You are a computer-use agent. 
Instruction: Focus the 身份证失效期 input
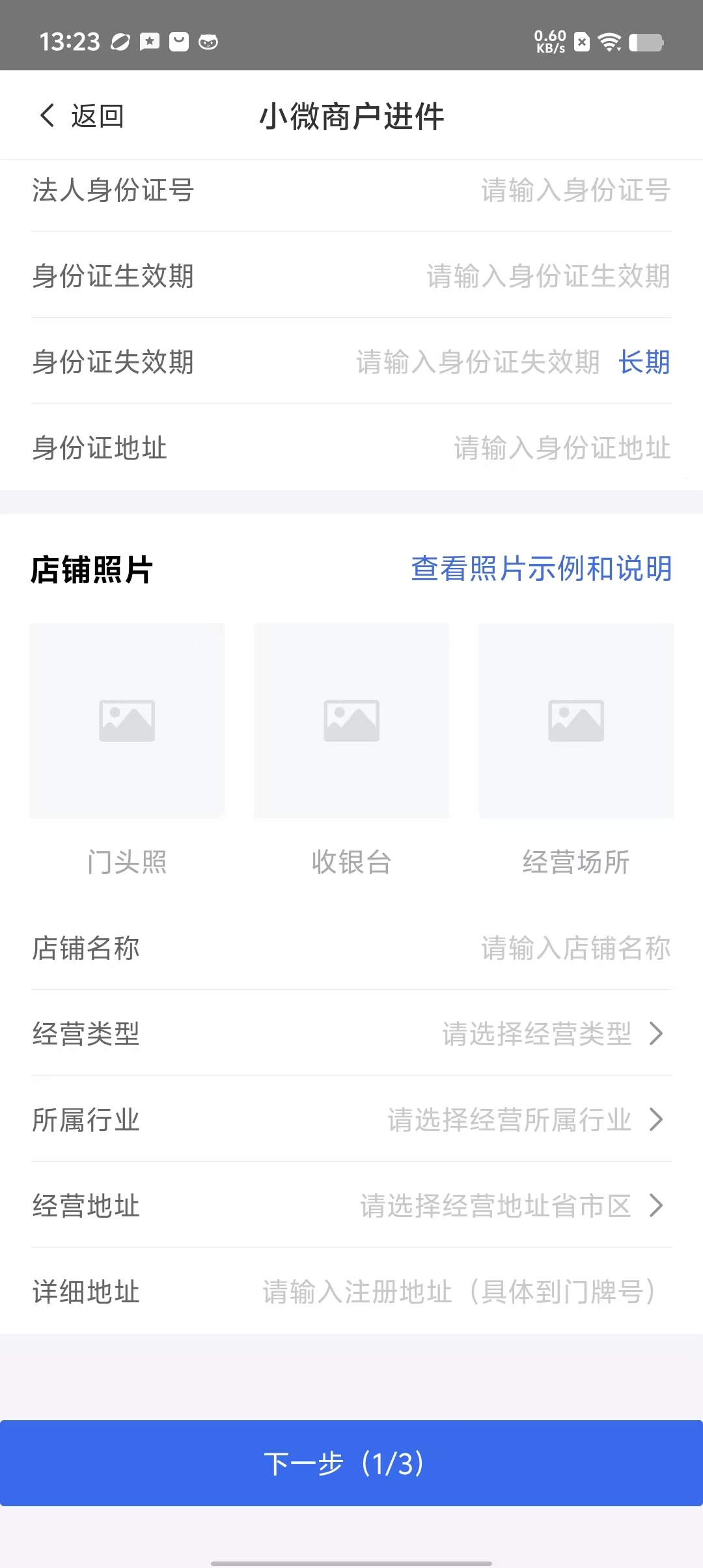click(x=478, y=362)
